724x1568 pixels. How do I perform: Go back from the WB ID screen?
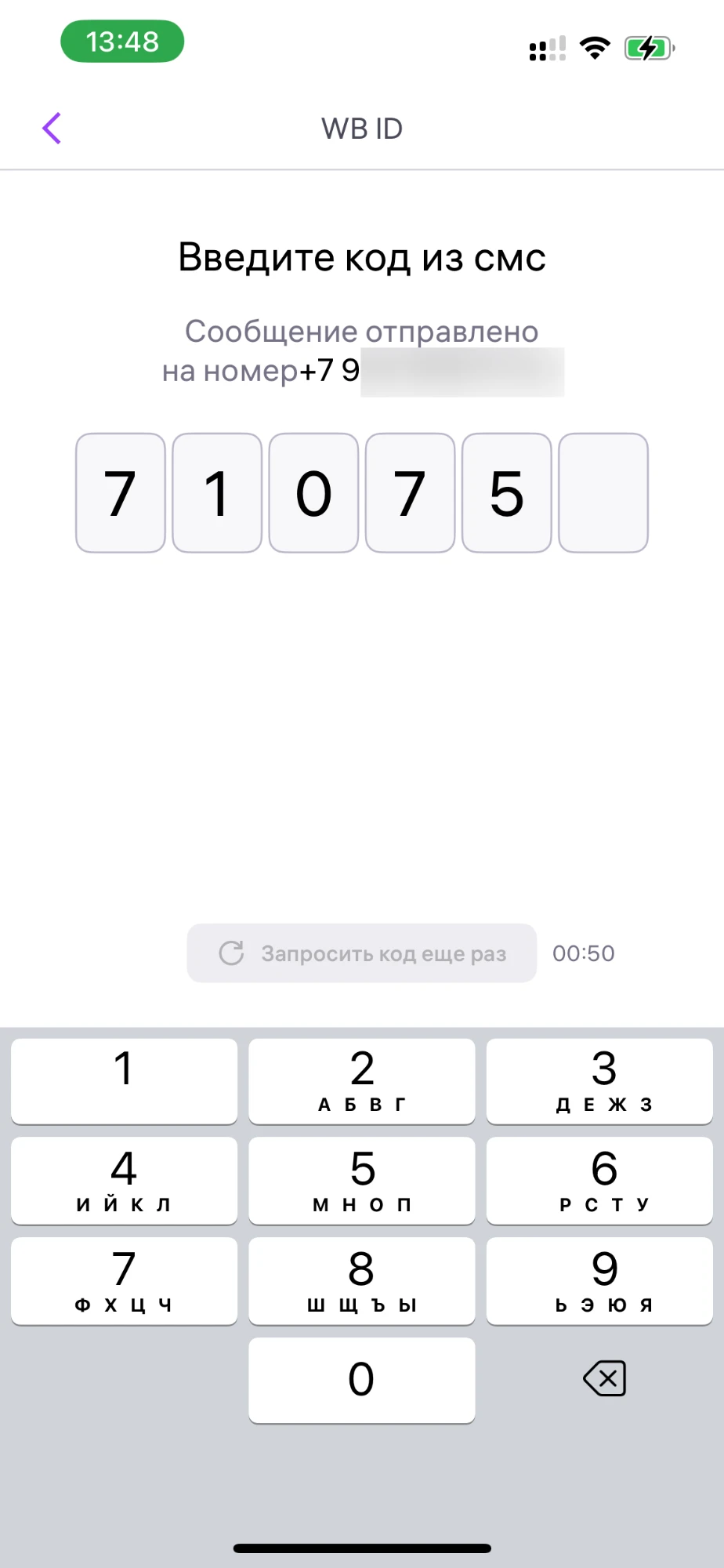52,129
